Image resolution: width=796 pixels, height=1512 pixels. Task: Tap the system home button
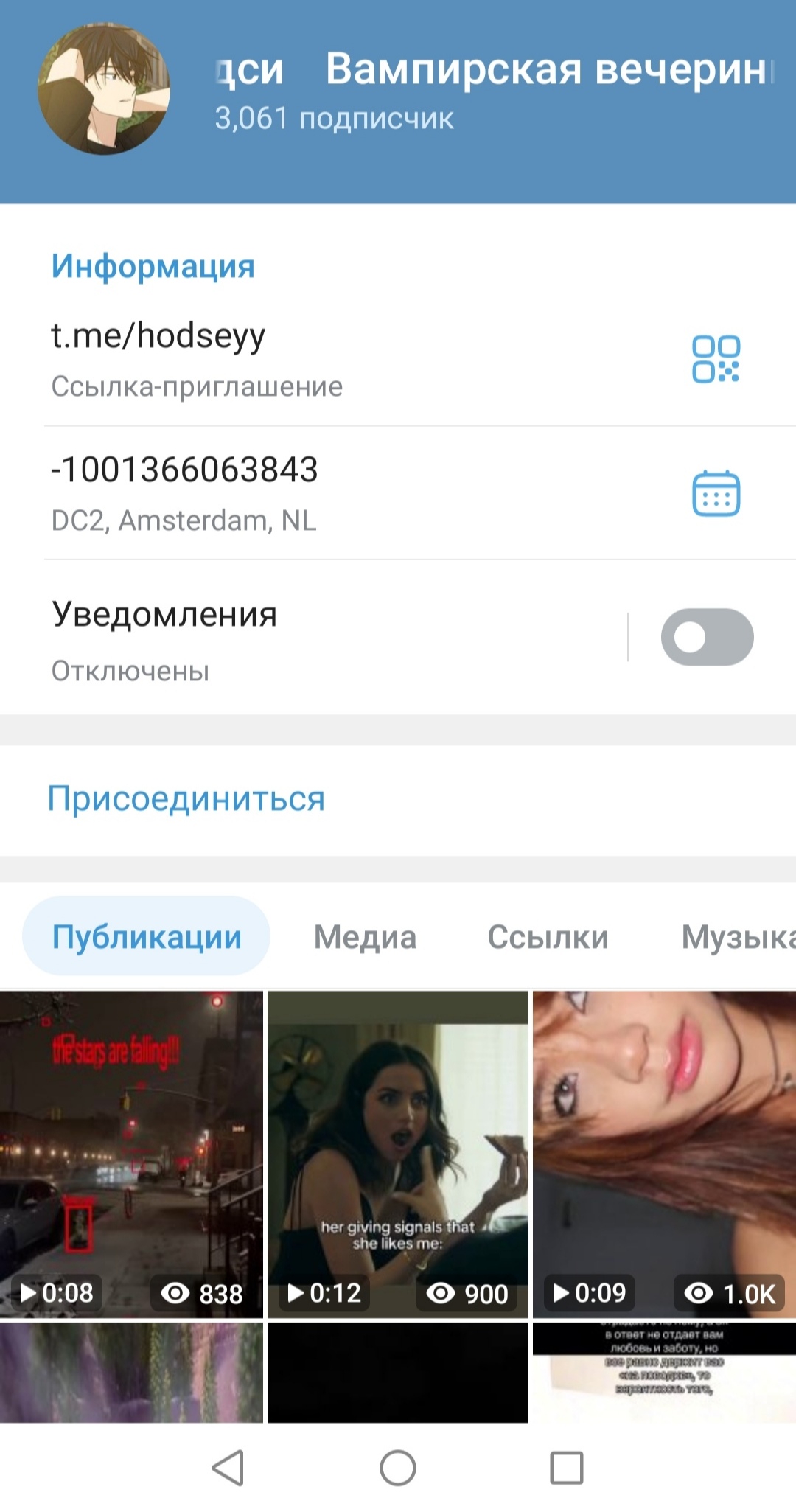[x=398, y=1468]
